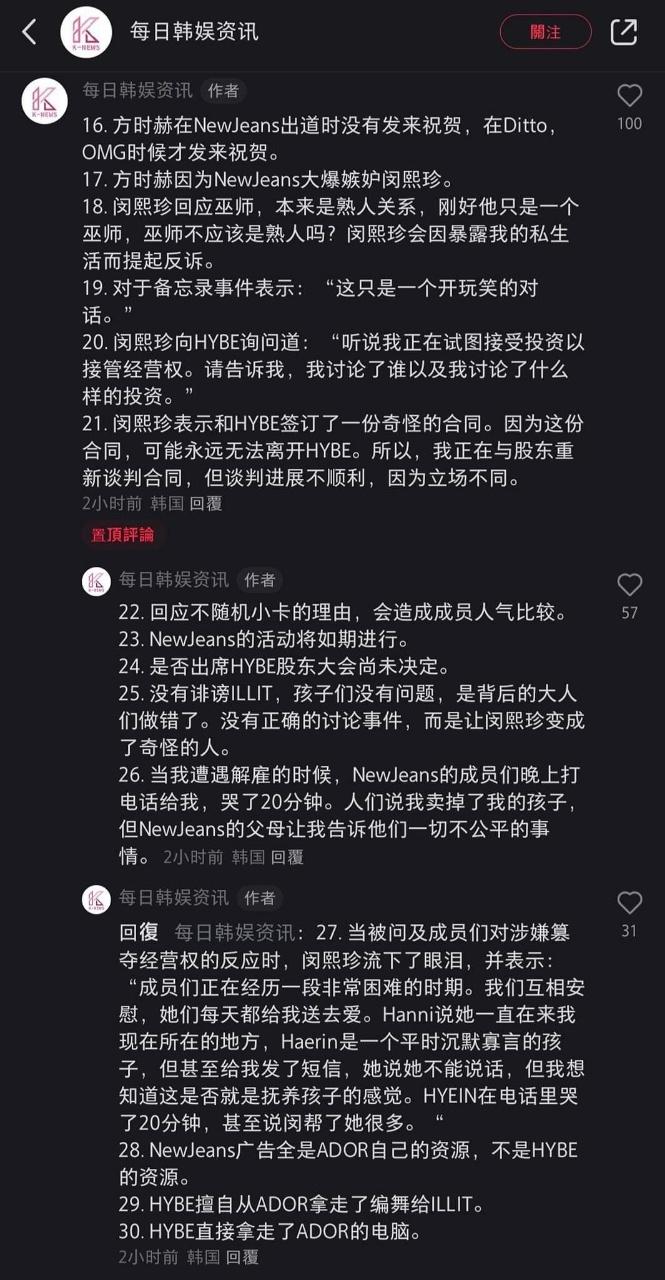Image resolution: width=665 pixels, height=1280 pixels.
Task: Reply to the pinned comment ending with item 21
Action: [x=206, y=504]
